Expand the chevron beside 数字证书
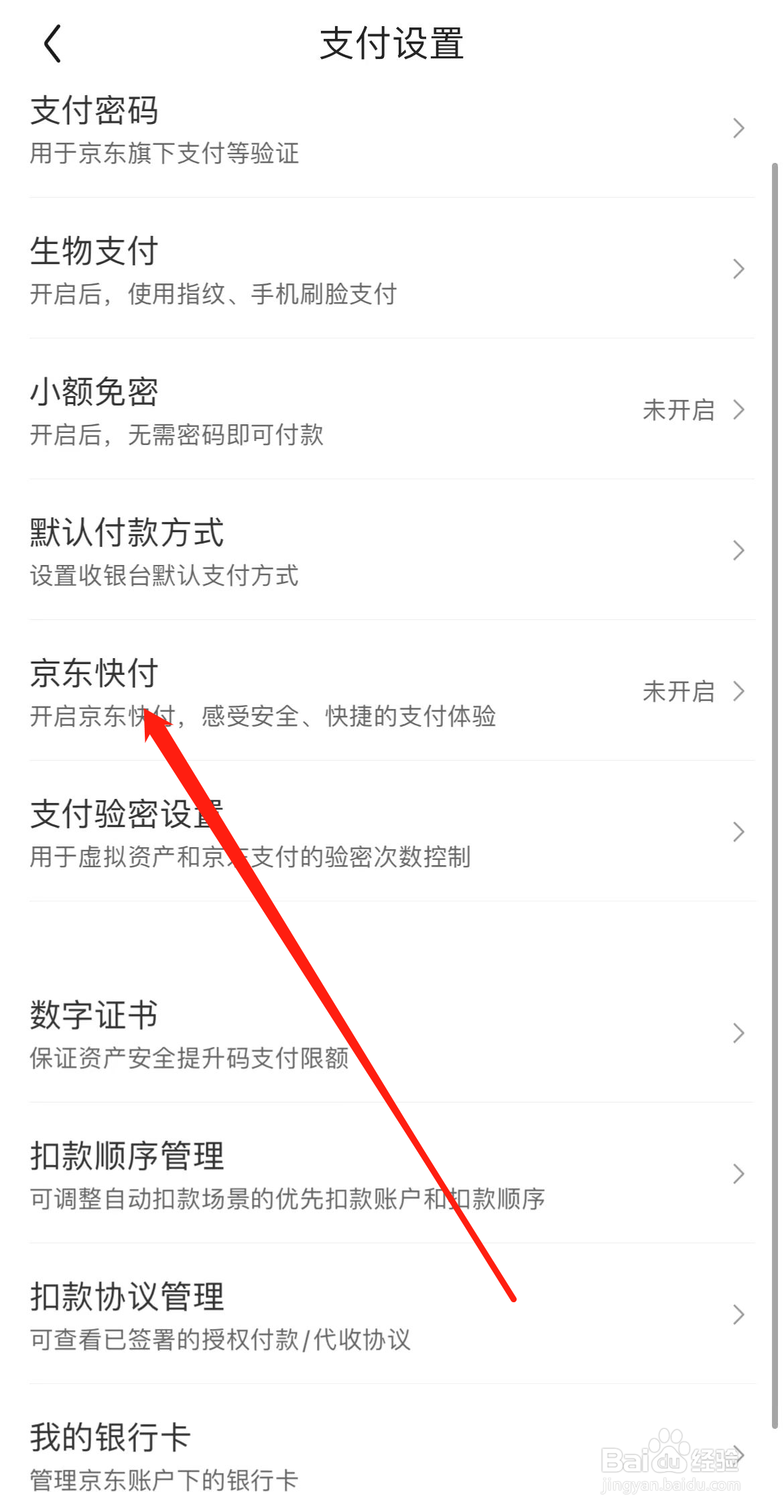 [737, 1032]
